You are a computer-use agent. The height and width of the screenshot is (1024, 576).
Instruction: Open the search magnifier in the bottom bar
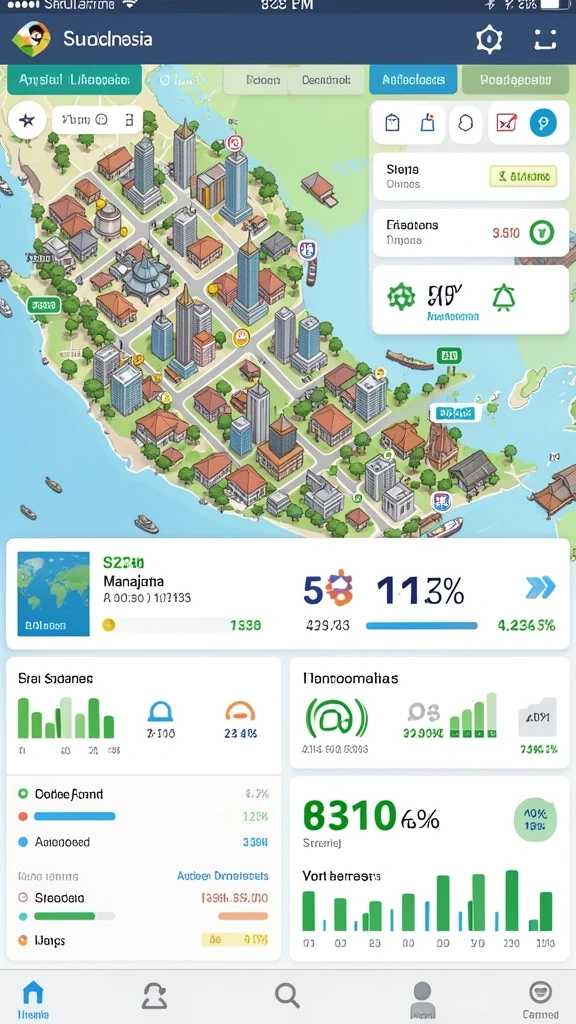pos(287,996)
